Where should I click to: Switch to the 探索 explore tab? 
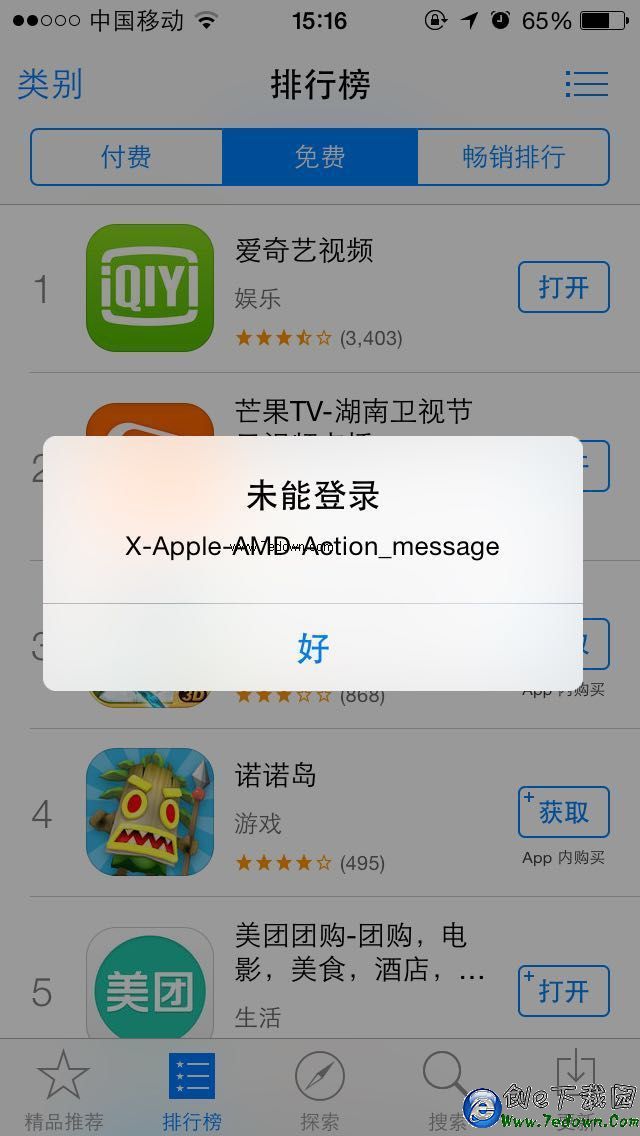(319, 1090)
